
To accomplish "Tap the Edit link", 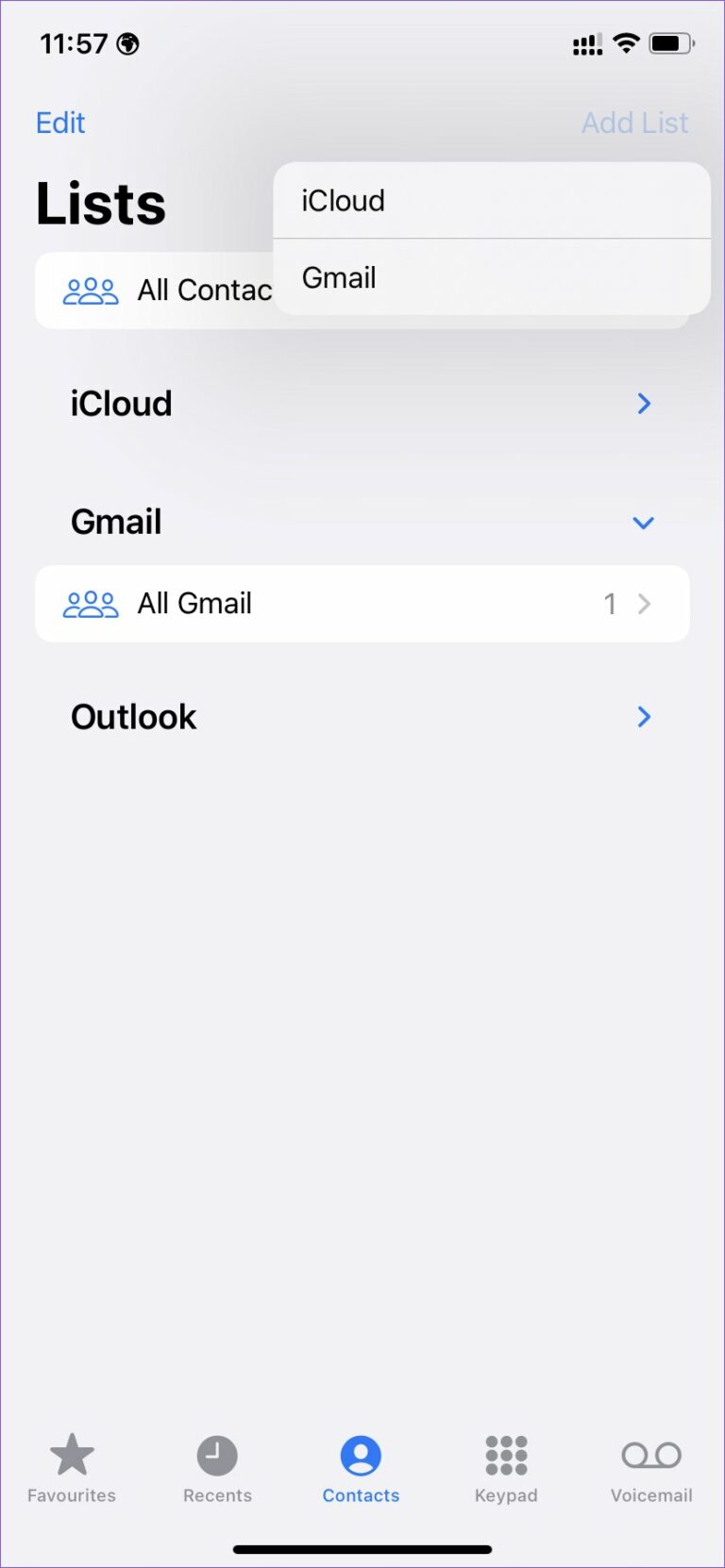I will coord(59,123).
